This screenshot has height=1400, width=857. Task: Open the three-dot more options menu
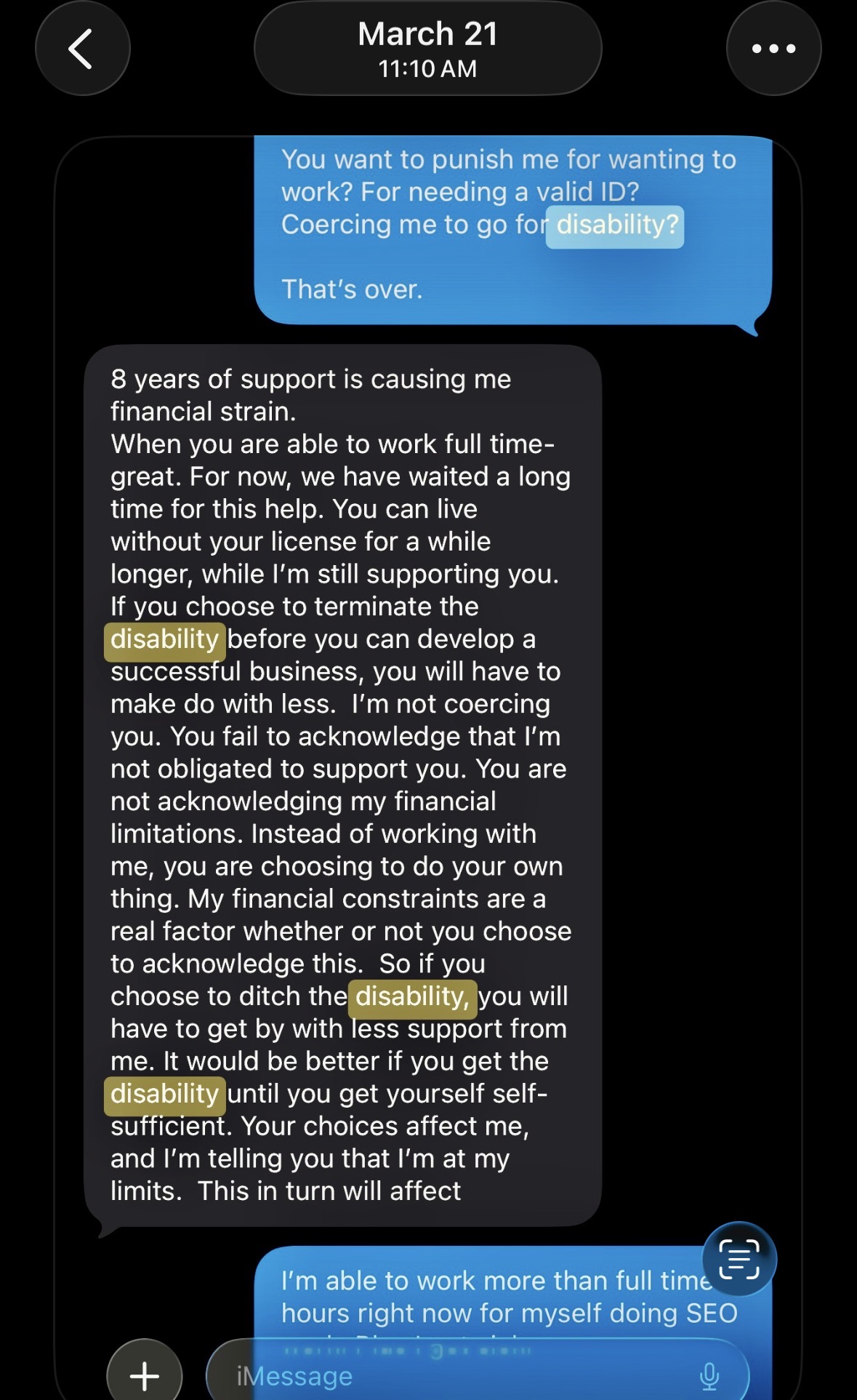tap(773, 49)
